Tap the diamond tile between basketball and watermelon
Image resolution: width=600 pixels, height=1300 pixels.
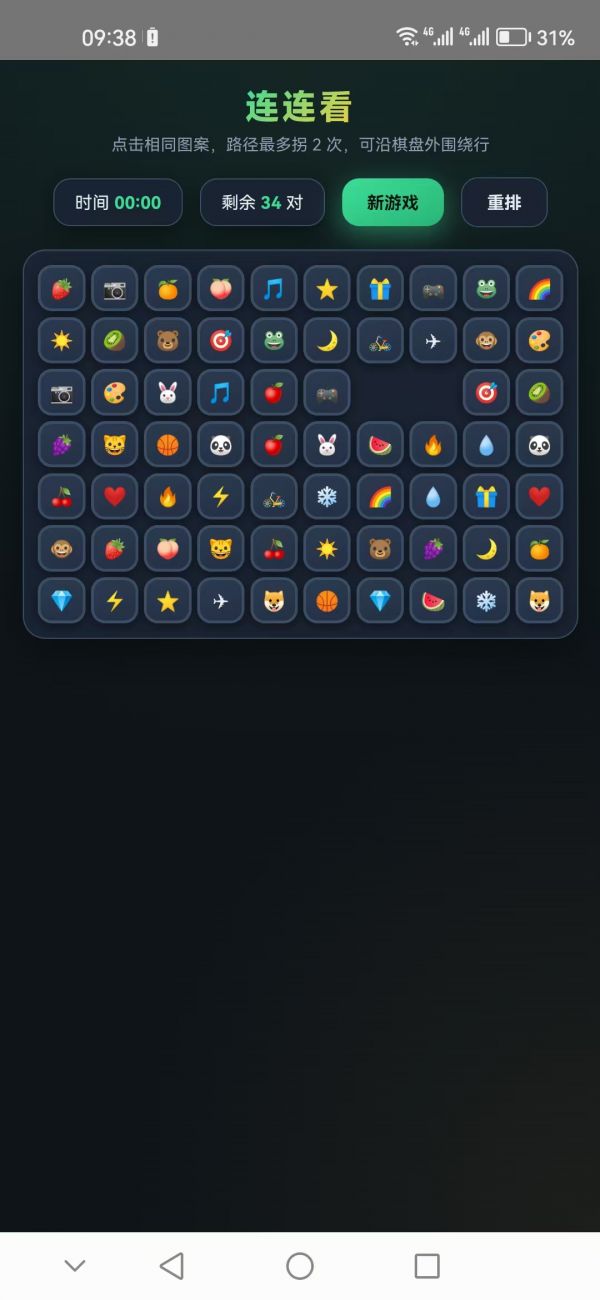380,600
